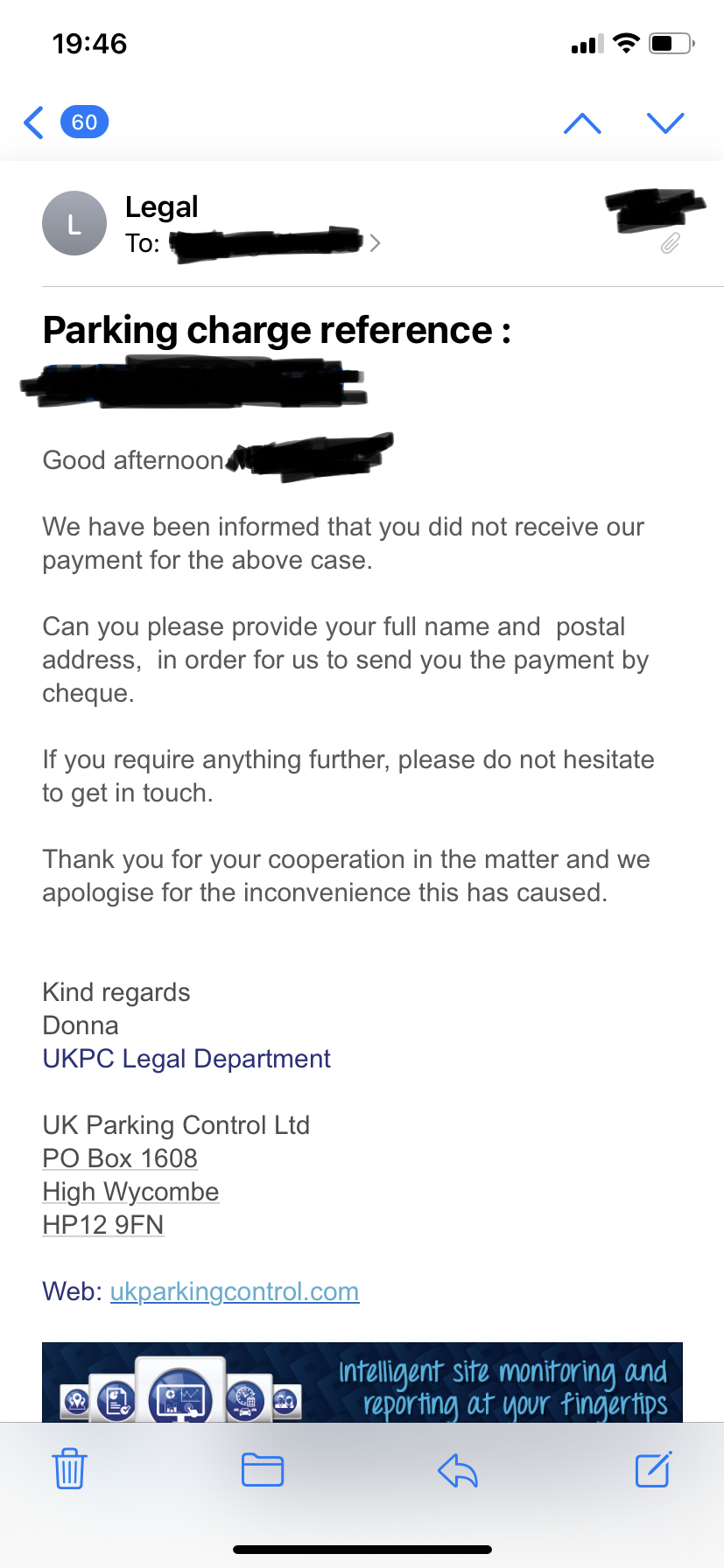
Task: Open the PO Box 1608 address link
Action: [120, 1158]
